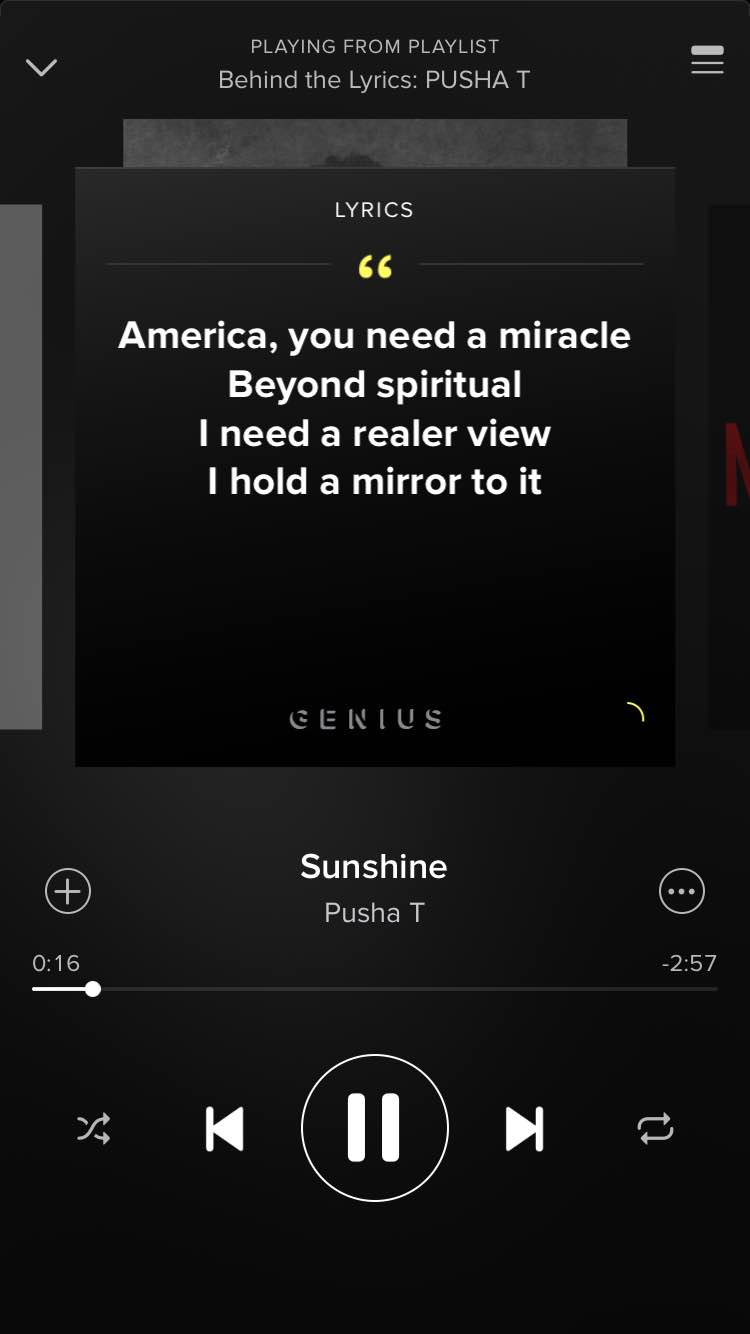This screenshot has width=750, height=1334.
Task: Tap the playback progress bar knob
Action: point(93,989)
